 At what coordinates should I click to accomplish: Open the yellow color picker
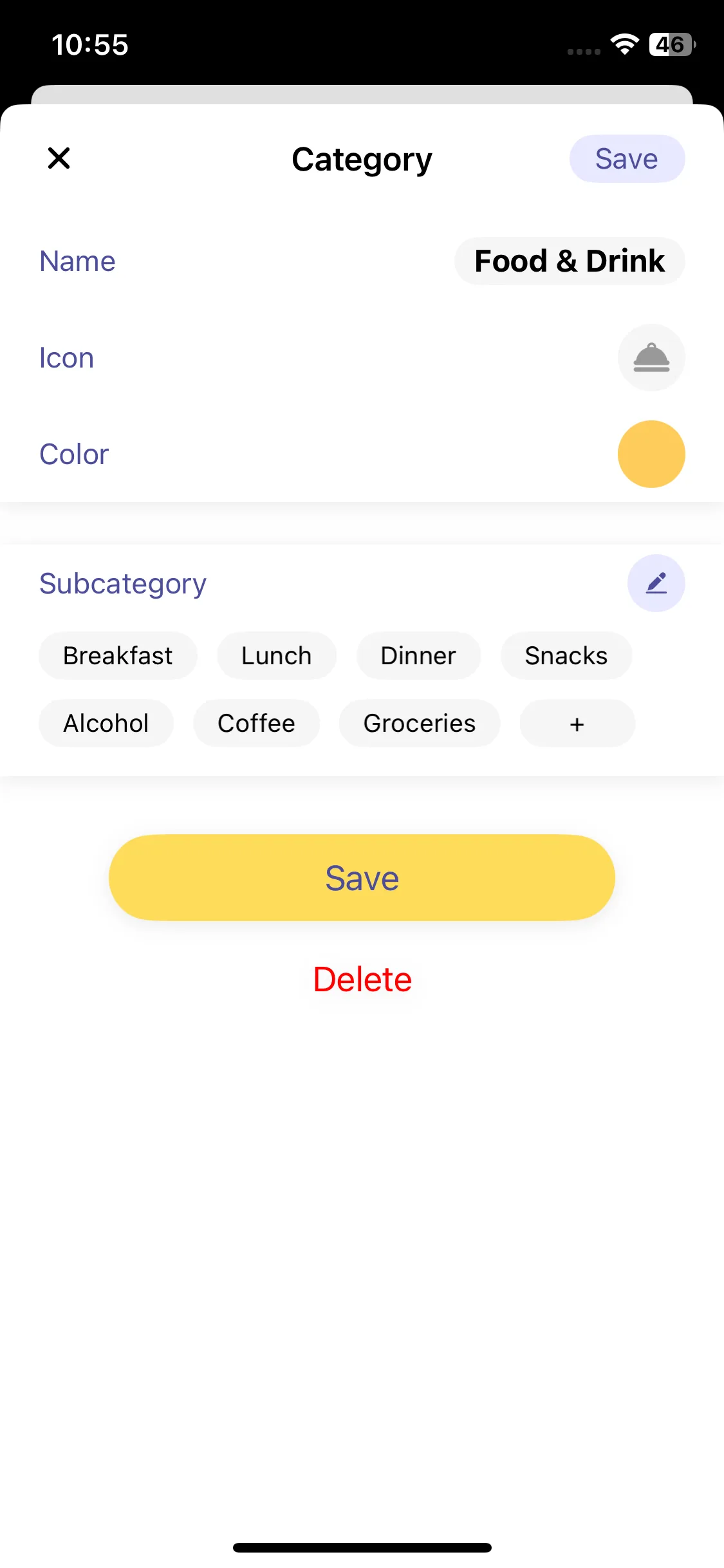651,454
